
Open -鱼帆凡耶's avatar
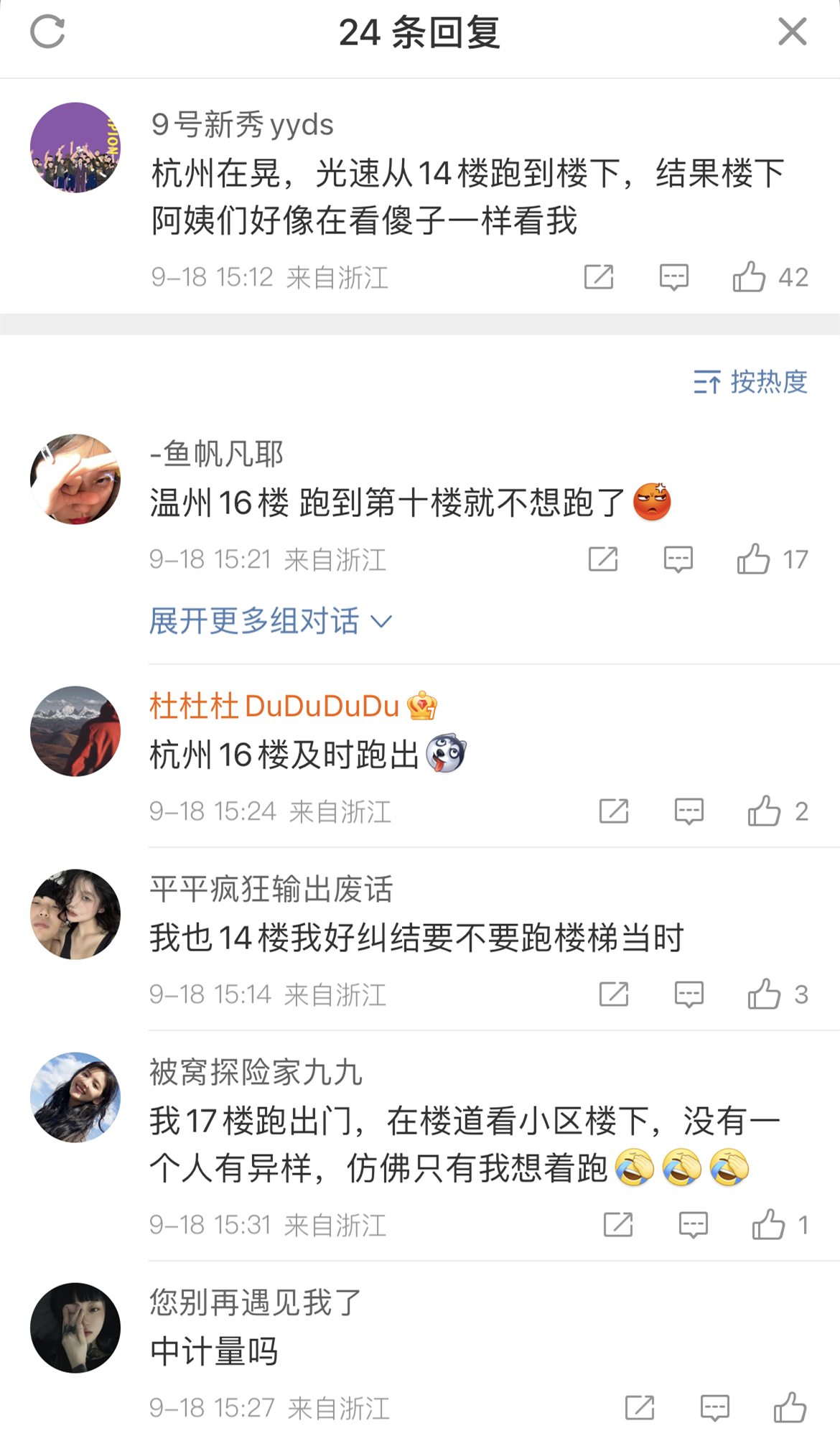coord(75,479)
